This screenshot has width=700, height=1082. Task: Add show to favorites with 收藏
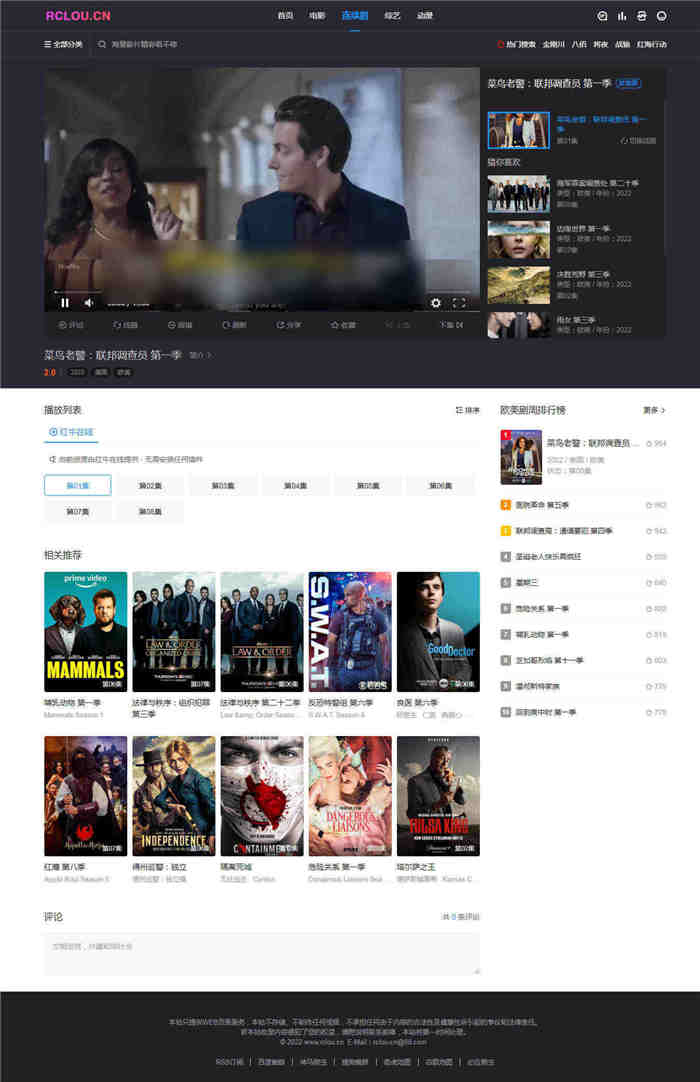(x=343, y=325)
